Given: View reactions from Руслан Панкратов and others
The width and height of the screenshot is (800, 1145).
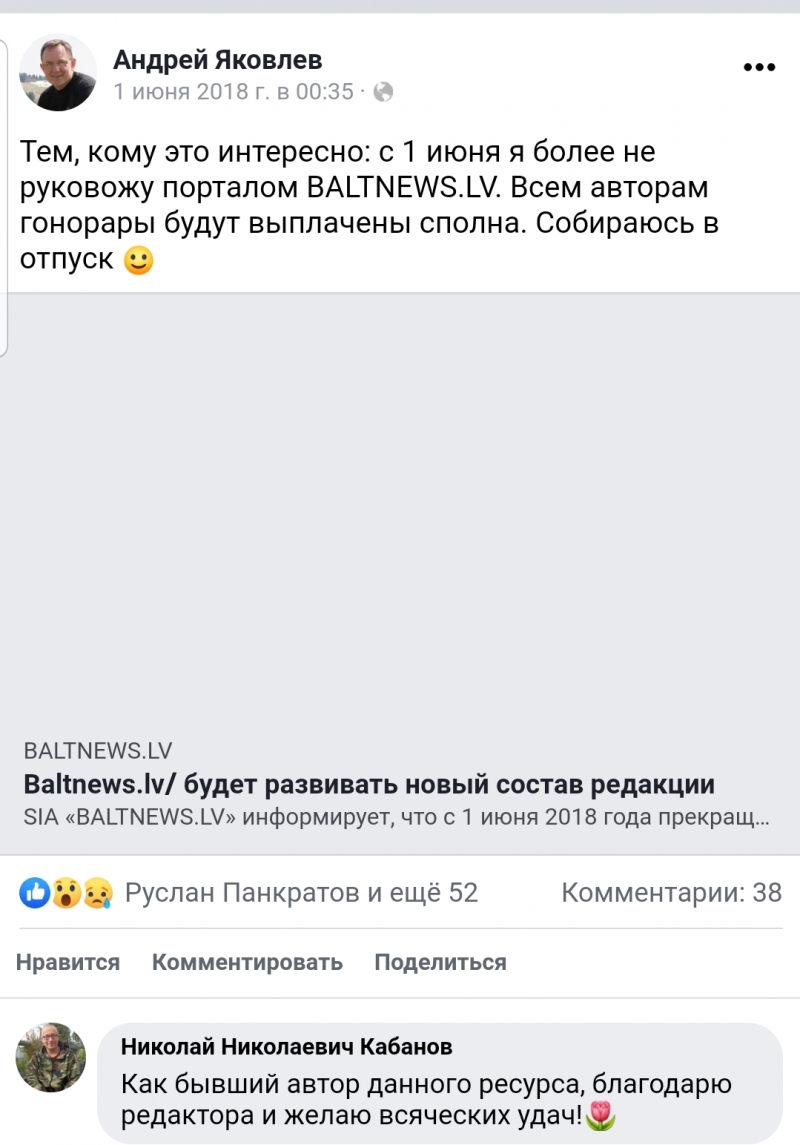Looking at the screenshot, I should 300,892.
